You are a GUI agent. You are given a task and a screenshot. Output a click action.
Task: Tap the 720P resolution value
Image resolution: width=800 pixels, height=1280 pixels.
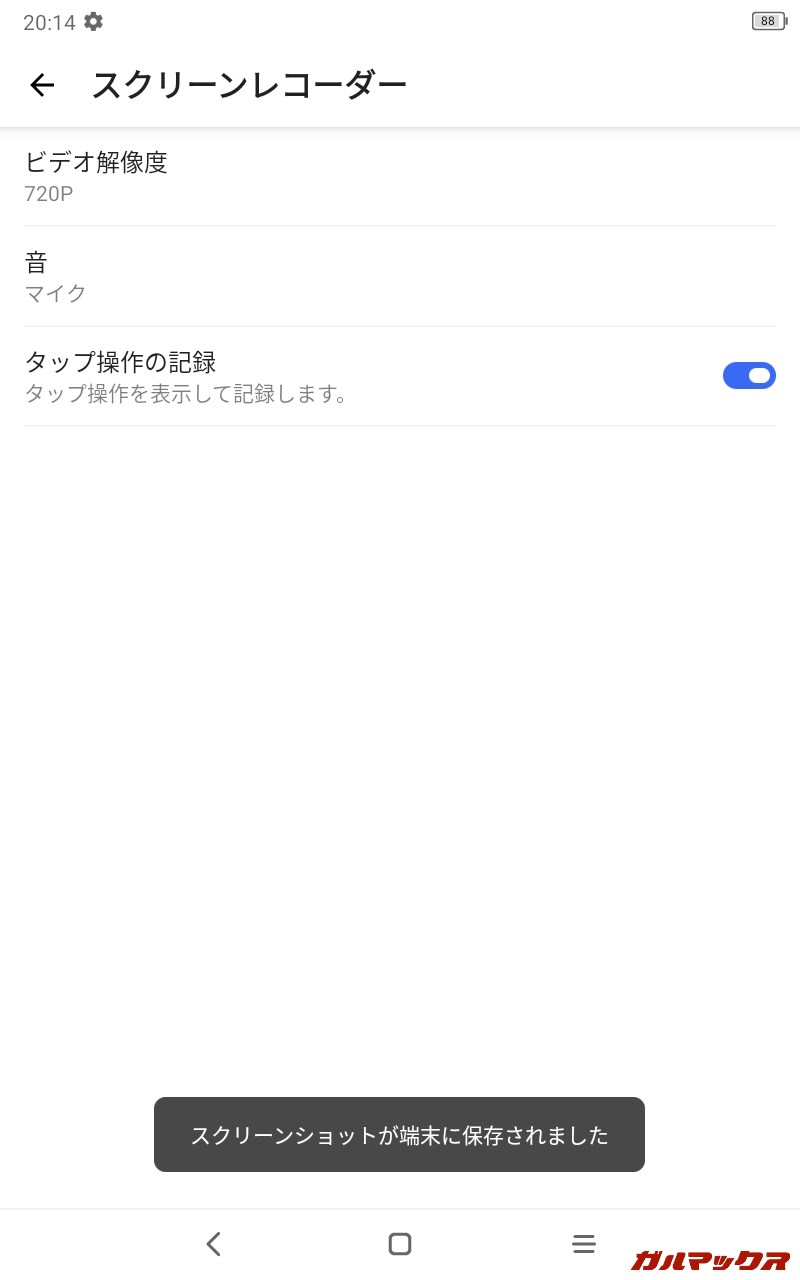[47, 193]
